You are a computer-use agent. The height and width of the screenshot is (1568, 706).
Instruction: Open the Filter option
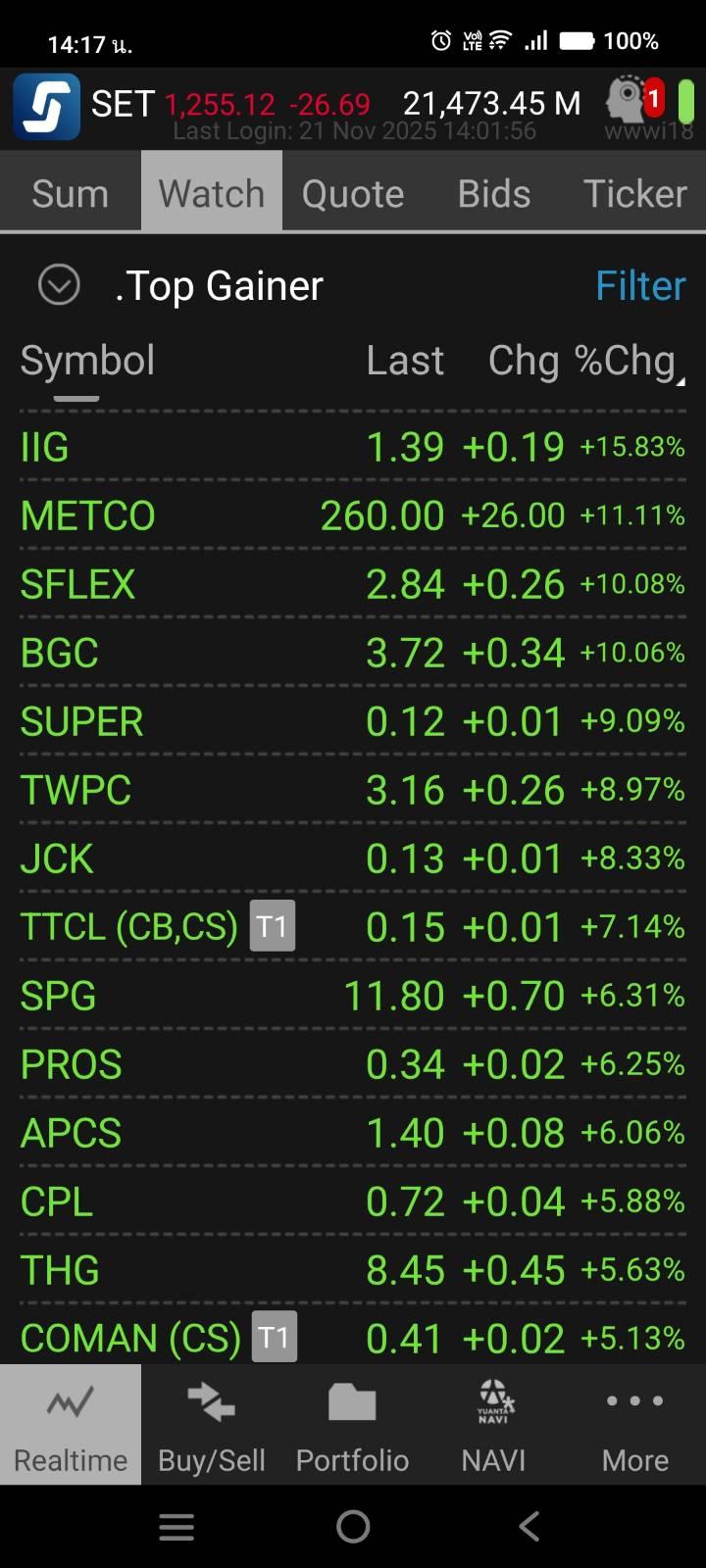tap(640, 286)
